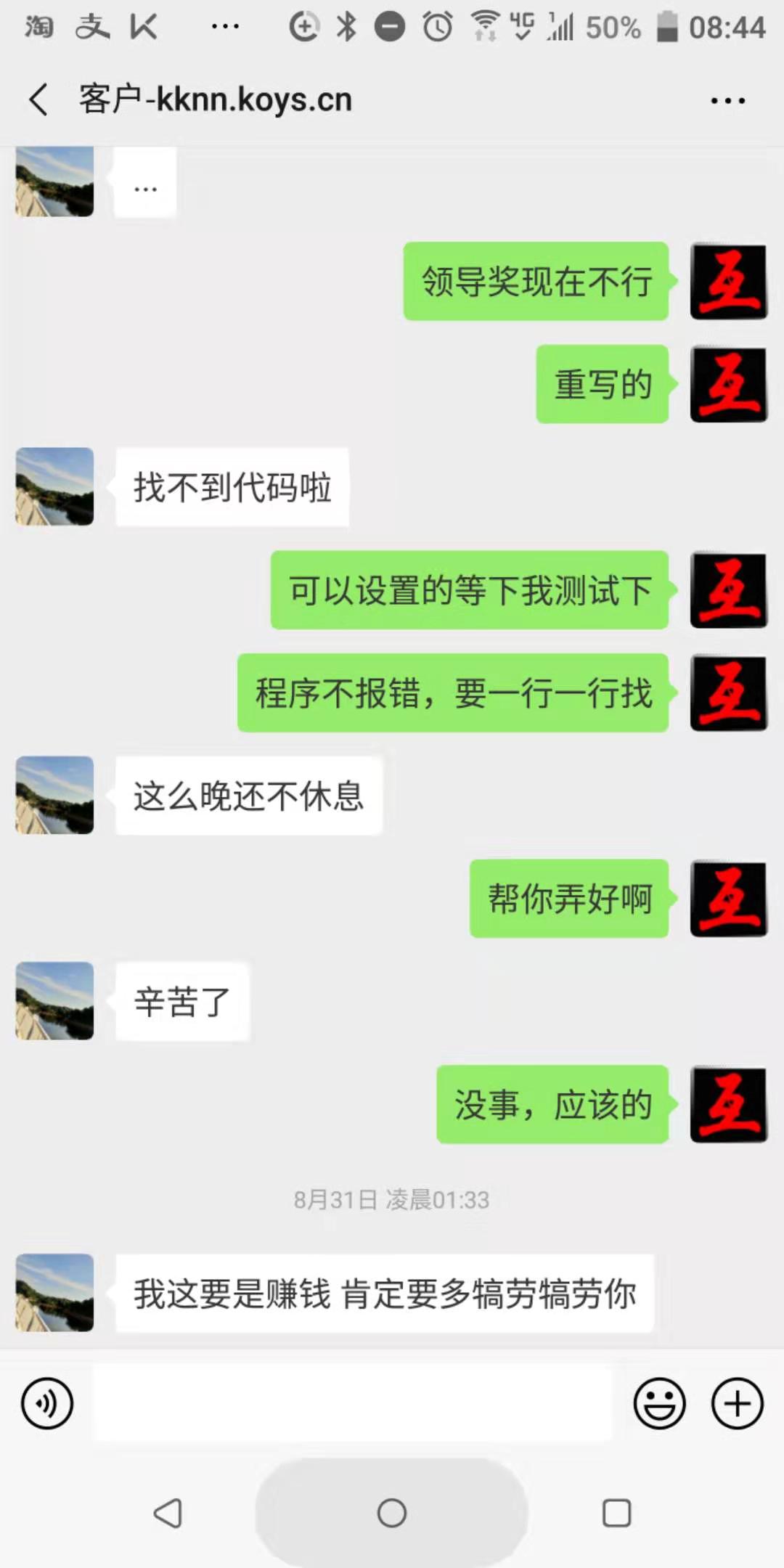The image size is (784, 1568).
Task: Tap the contact avatar next to 这么晚还不休息
Action: (x=54, y=796)
